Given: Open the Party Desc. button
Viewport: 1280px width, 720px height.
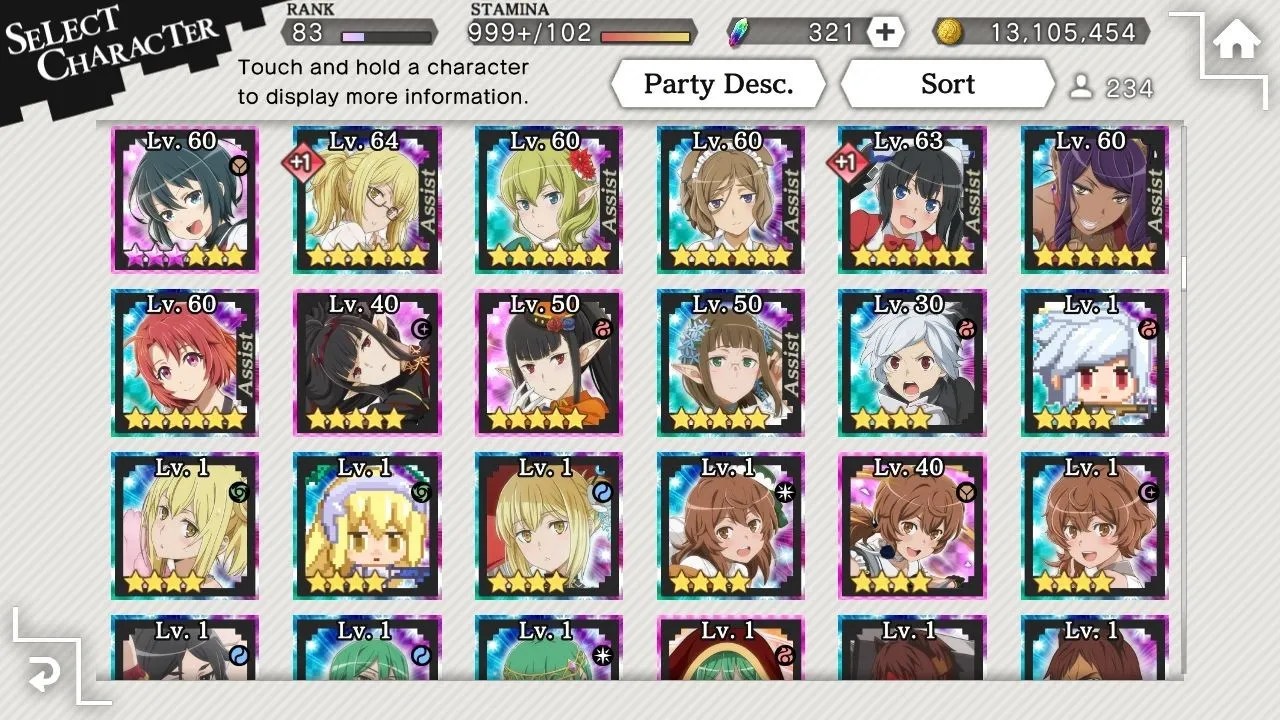Looking at the screenshot, I should click(x=718, y=84).
